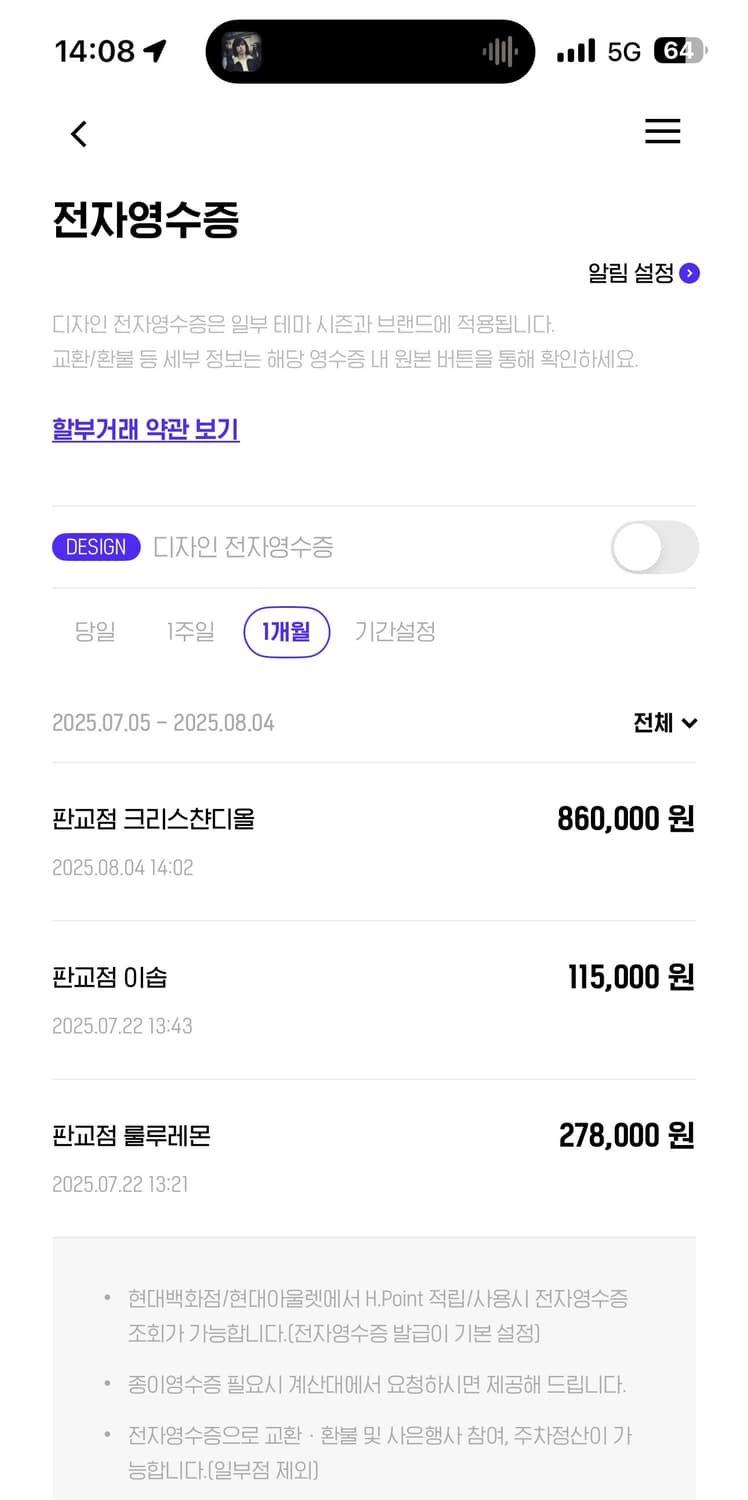Select the 1주일 filter option
Image resolution: width=748 pixels, height=1500 pixels.
point(189,632)
